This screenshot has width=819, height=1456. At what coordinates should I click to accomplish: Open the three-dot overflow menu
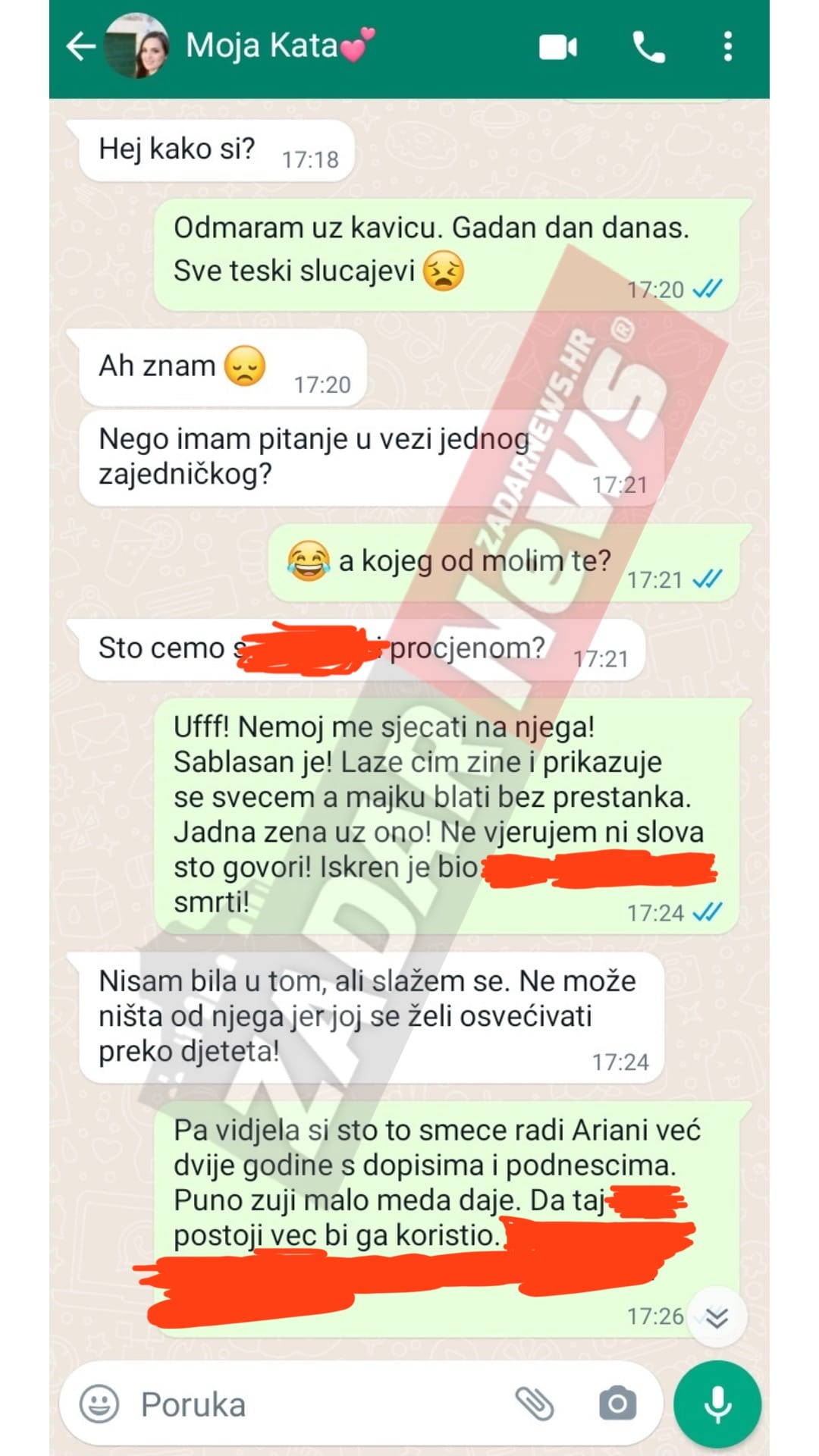[728, 47]
